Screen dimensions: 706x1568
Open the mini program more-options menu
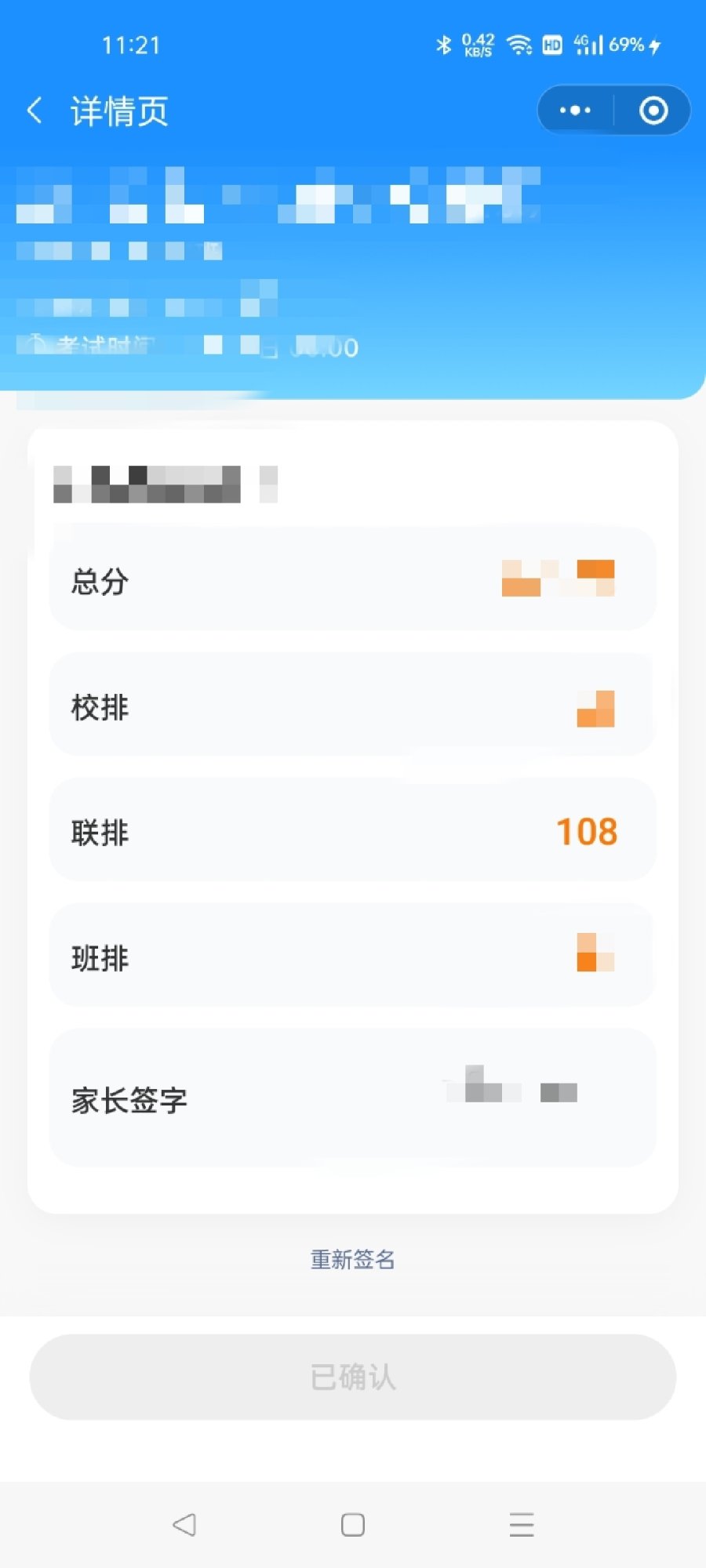coord(575,111)
